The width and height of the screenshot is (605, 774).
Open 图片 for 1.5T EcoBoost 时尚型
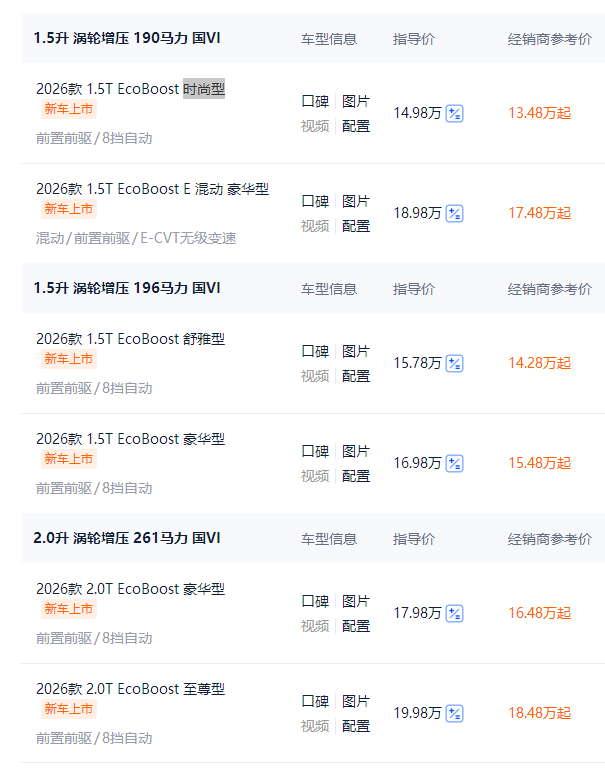tap(356, 101)
